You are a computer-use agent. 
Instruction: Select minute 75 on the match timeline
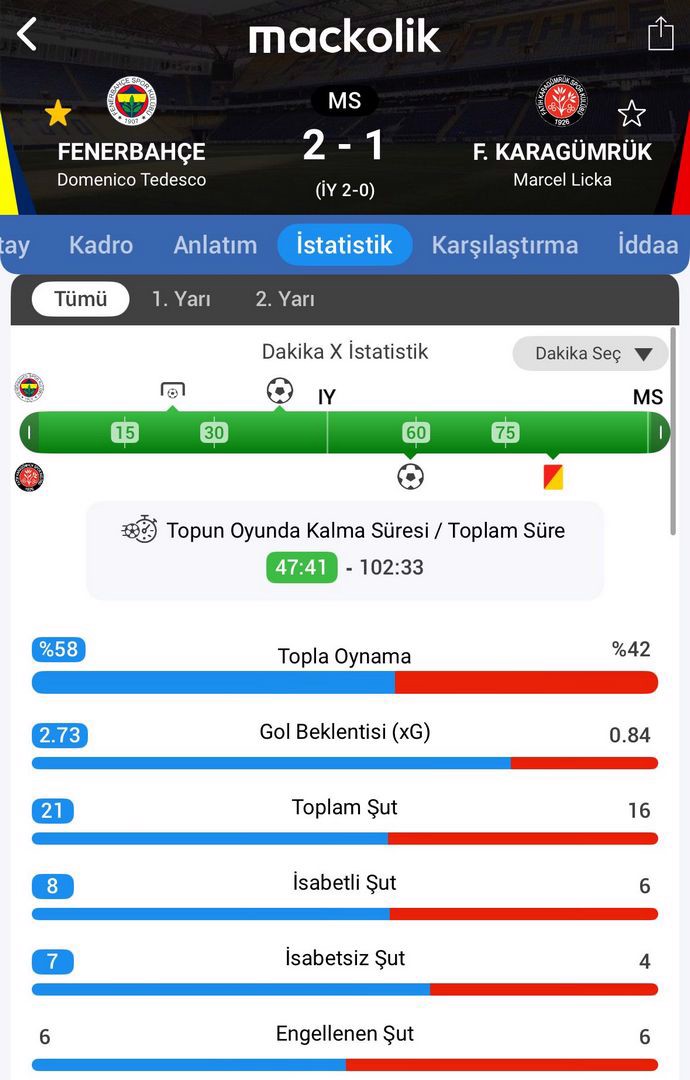pos(505,433)
